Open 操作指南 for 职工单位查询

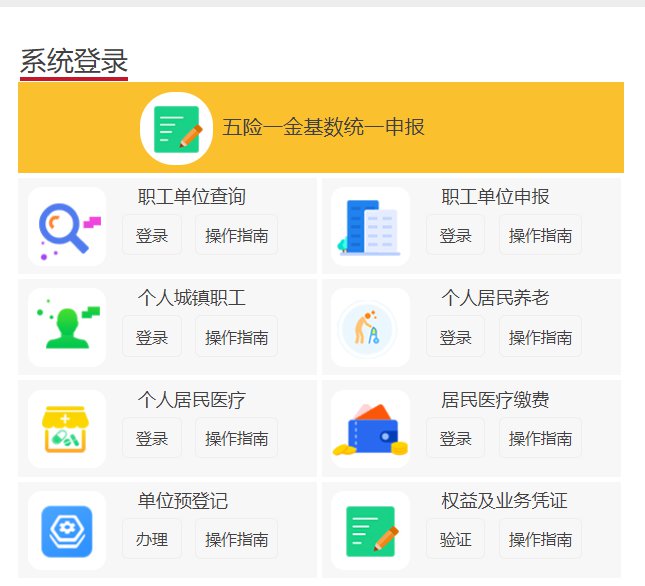(237, 236)
